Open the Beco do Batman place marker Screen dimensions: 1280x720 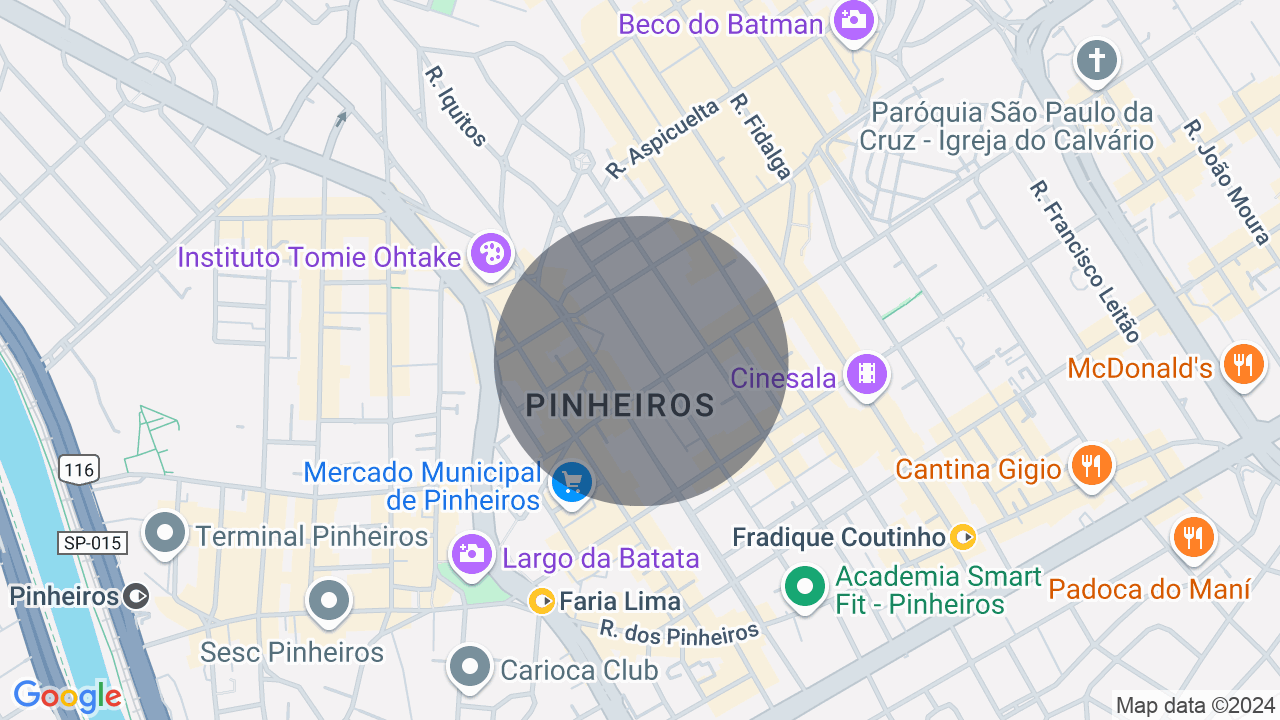point(853,20)
